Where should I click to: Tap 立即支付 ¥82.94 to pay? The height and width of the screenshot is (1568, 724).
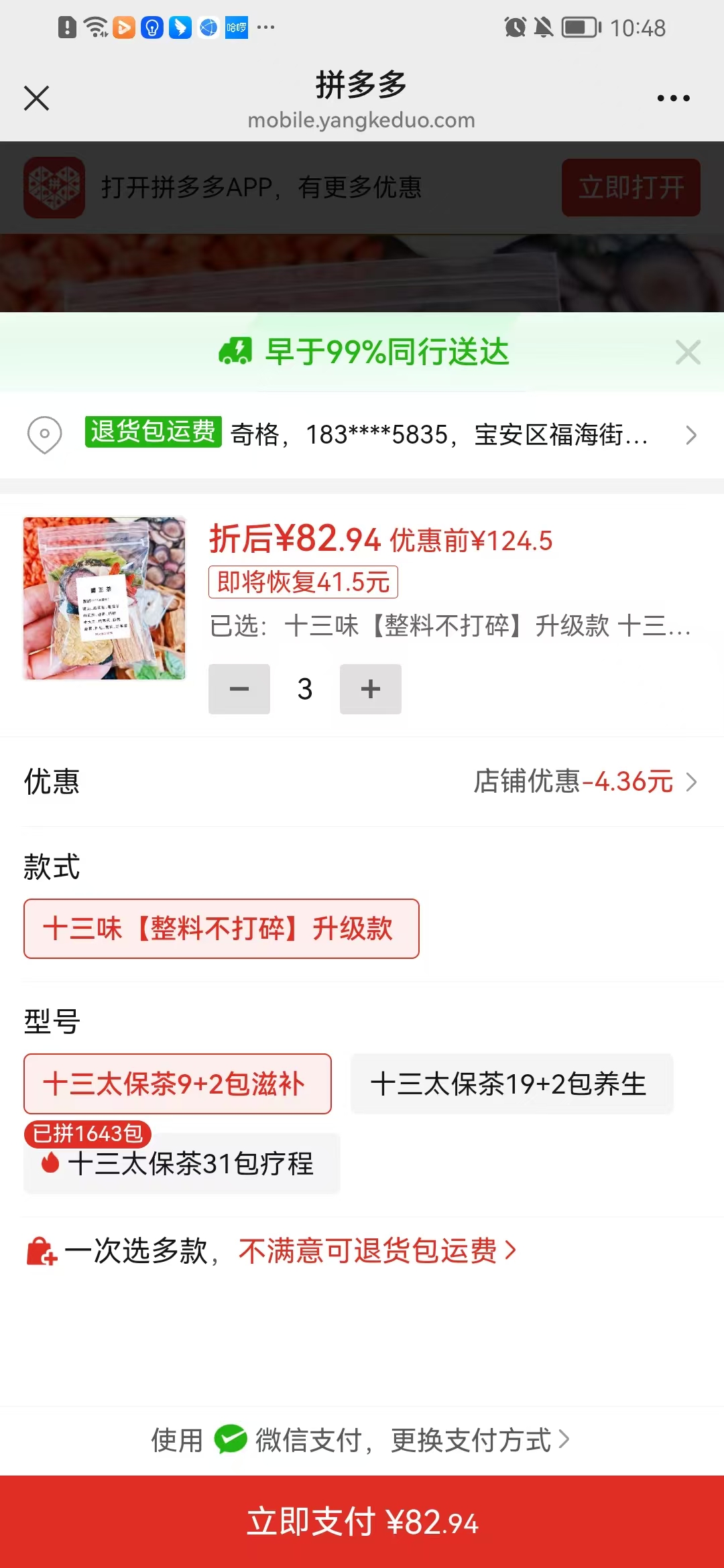(x=362, y=1522)
